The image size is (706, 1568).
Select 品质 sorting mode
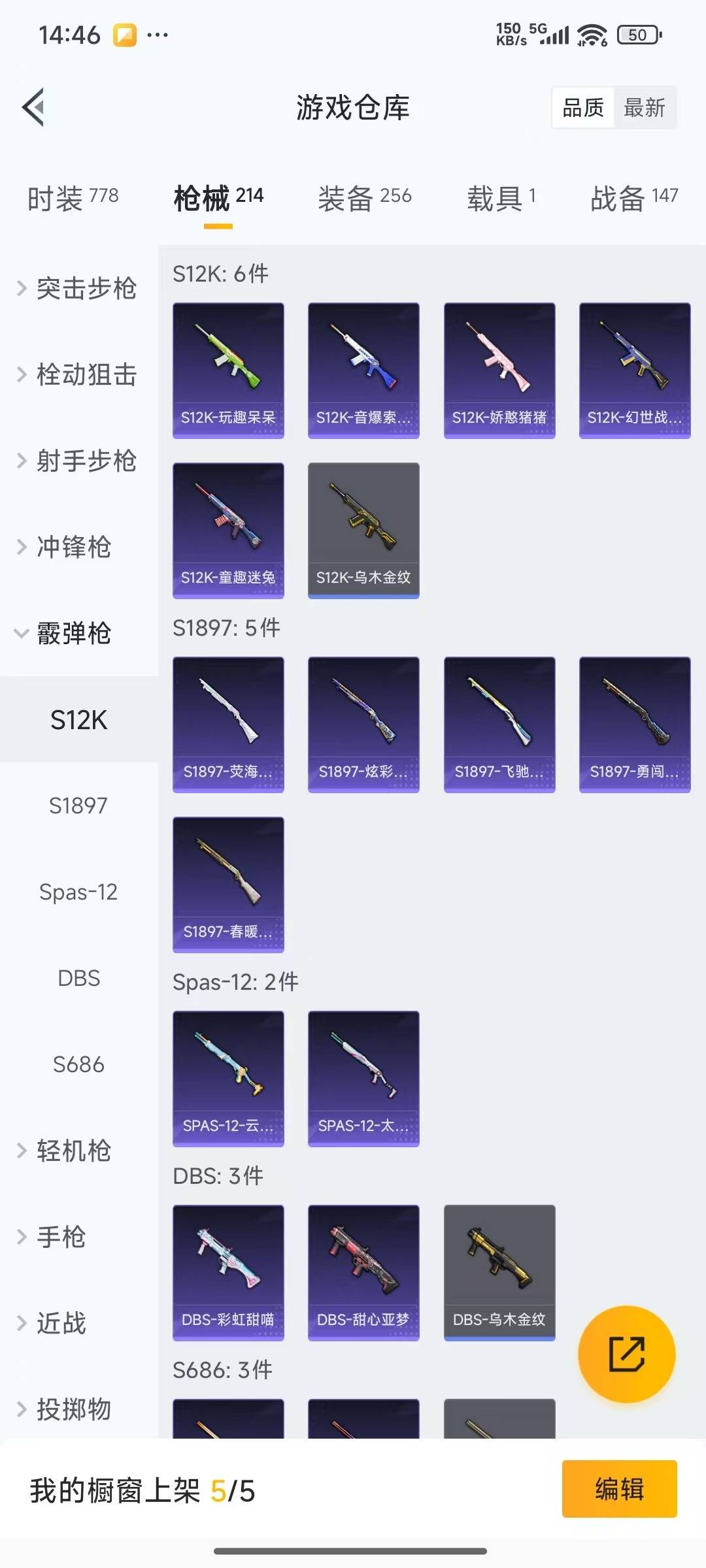[x=584, y=108]
